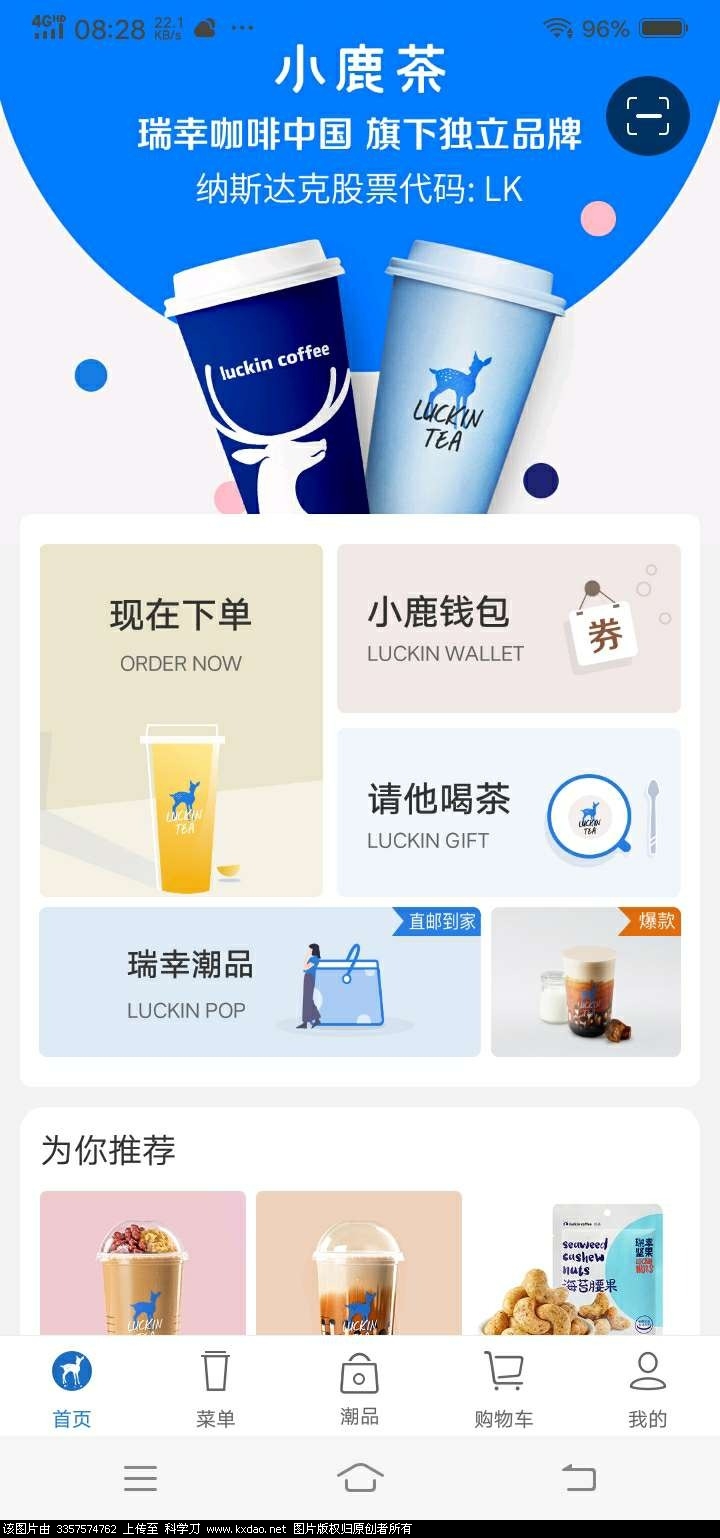Switch to the 菜单 menu tab
This screenshot has width=720, height=1538.
pyautogui.click(x=215, y=1388)
